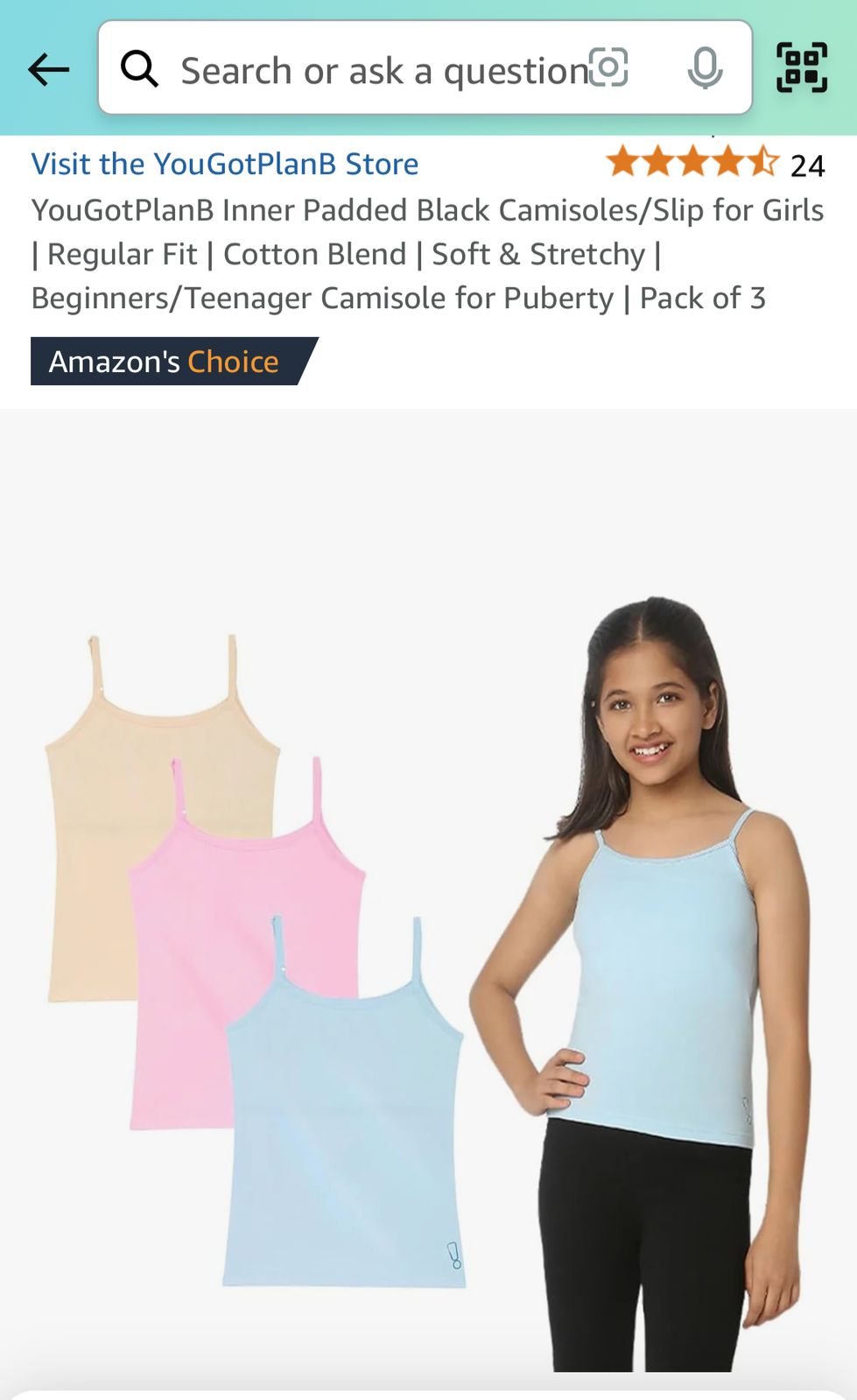
Task: Visit the YouGotPlanB Store
Action: pos(225,164)
